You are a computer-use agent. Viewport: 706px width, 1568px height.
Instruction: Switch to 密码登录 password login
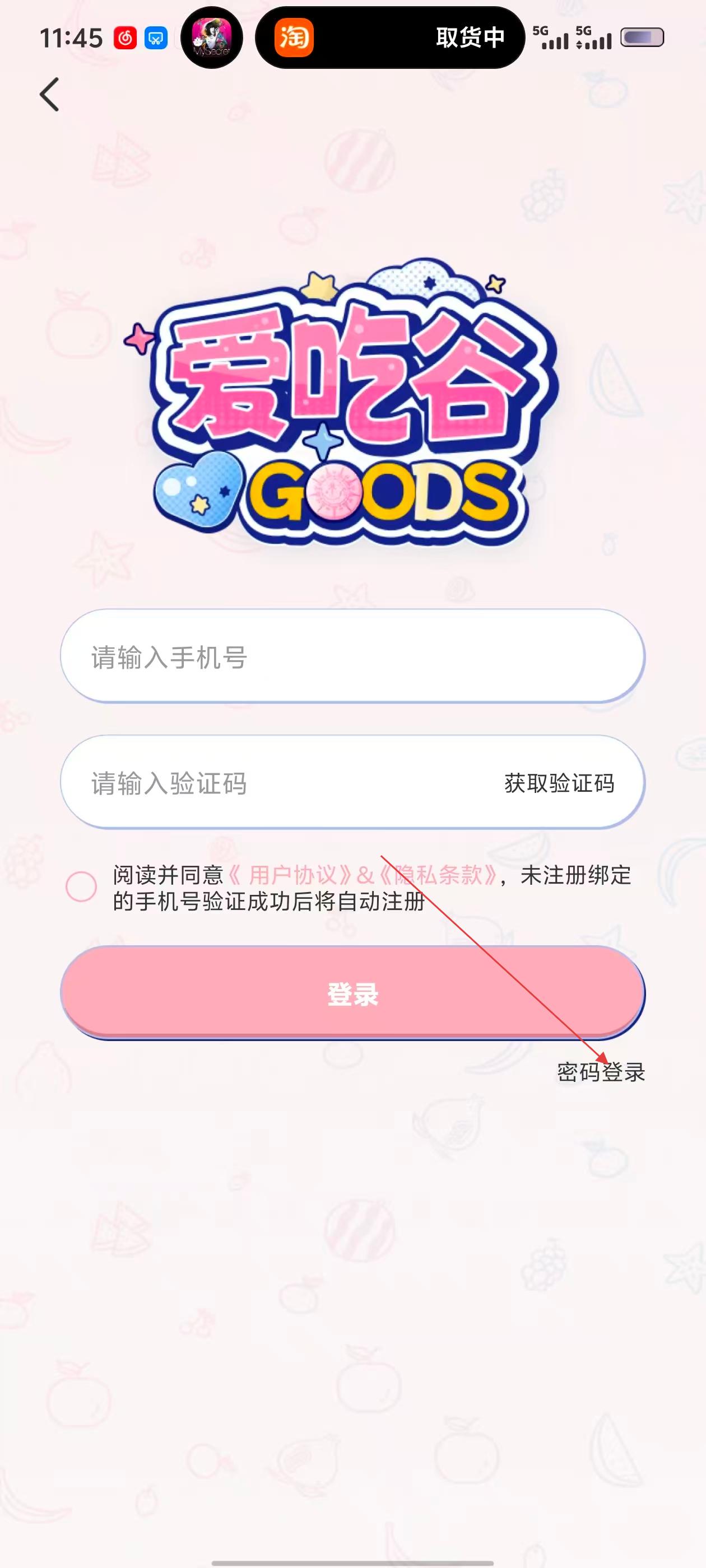[601, 1072]
